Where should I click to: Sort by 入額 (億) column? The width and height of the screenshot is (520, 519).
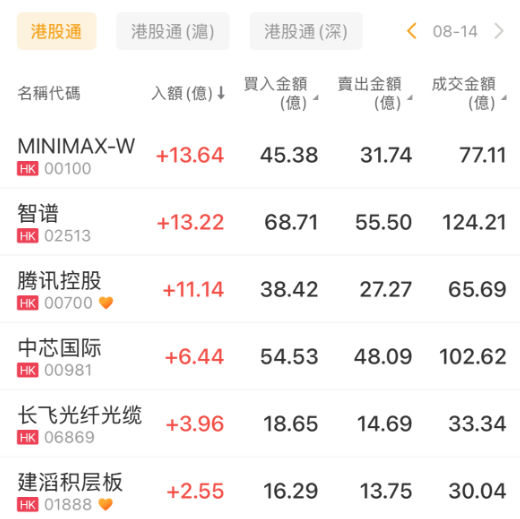(188, 93)
